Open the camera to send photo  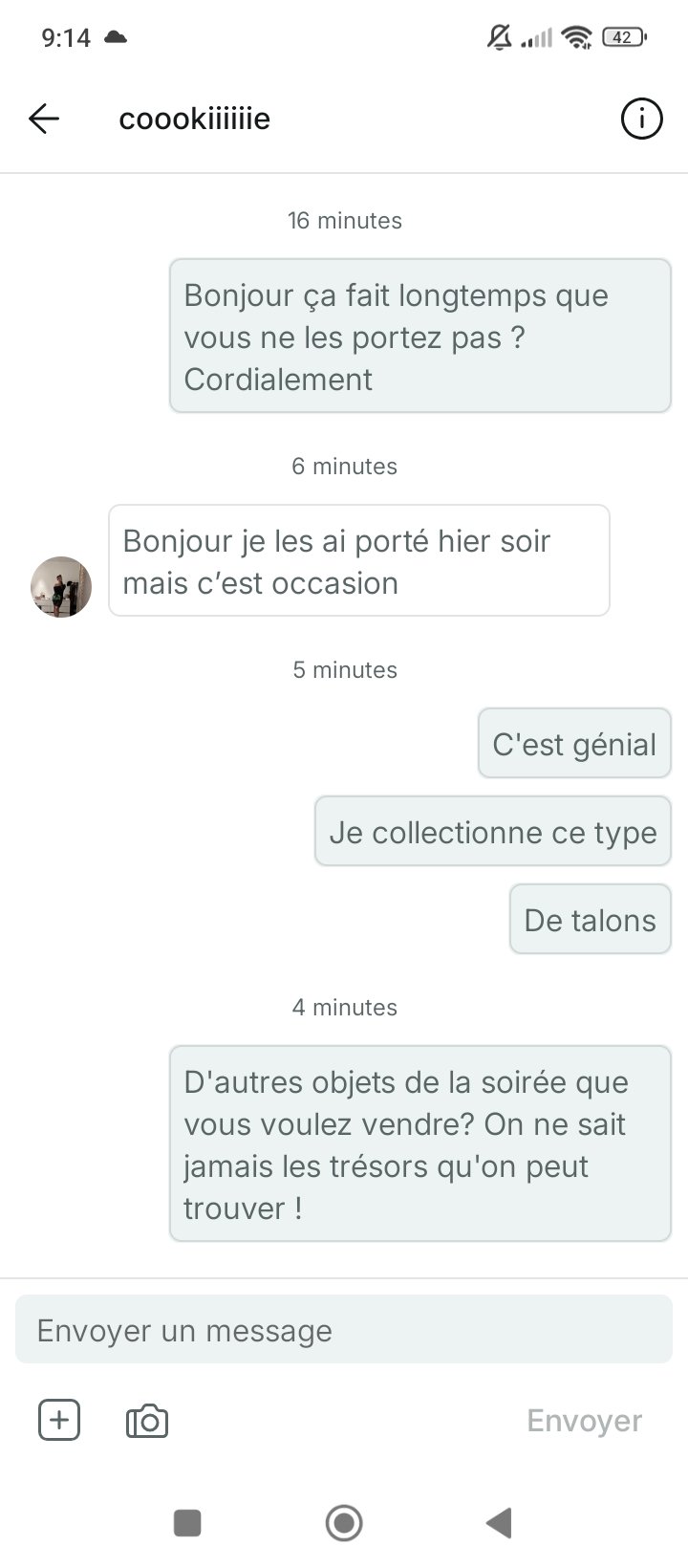click(147, 1421)
